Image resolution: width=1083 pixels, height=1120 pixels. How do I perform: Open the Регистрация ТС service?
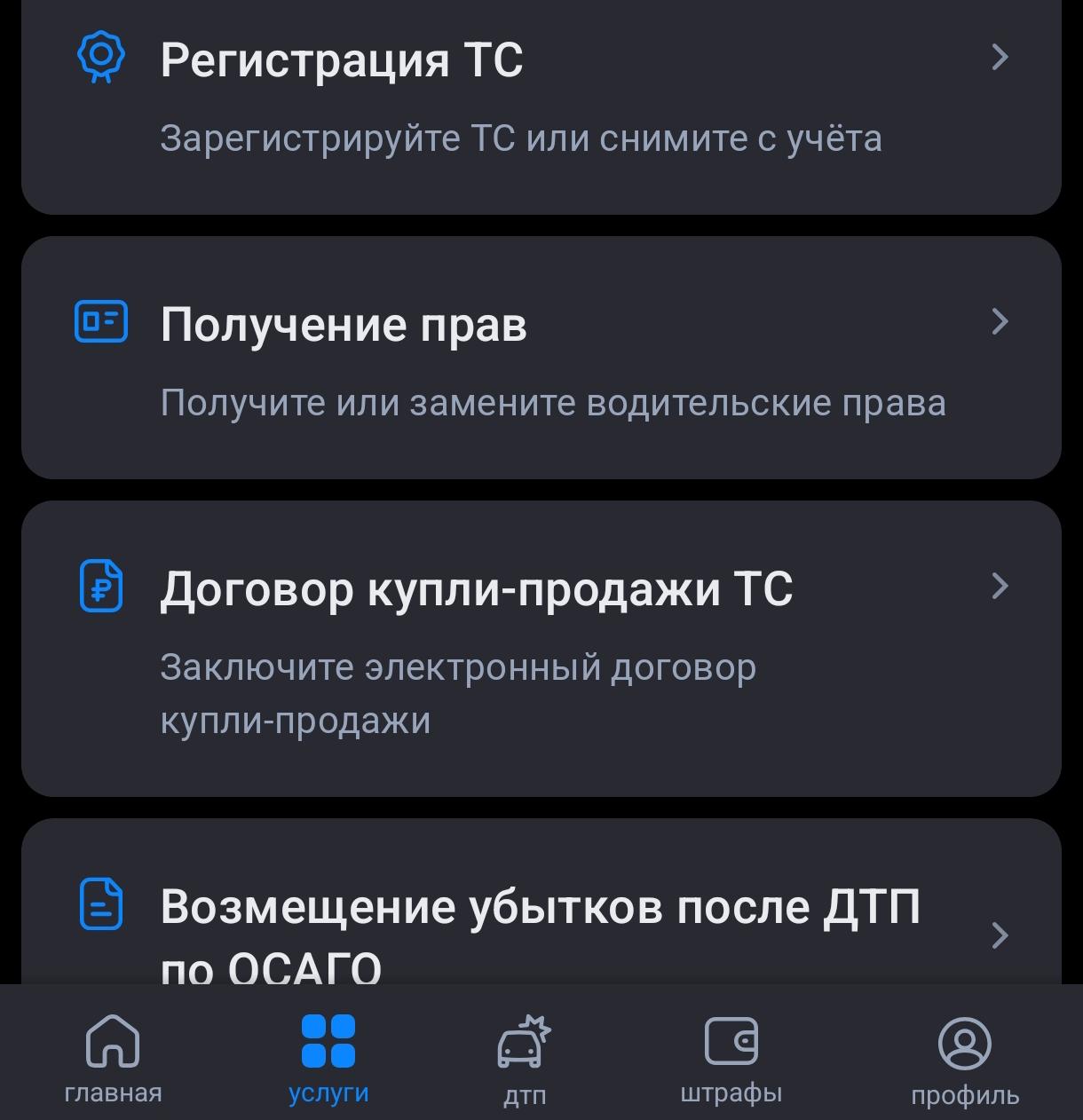[540, 98]
